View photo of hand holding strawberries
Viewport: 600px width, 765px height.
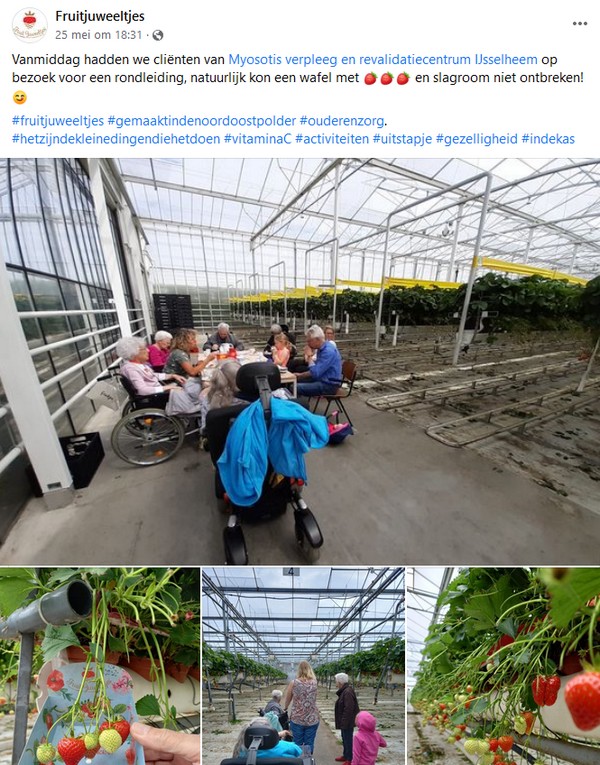tap(100, 667)
